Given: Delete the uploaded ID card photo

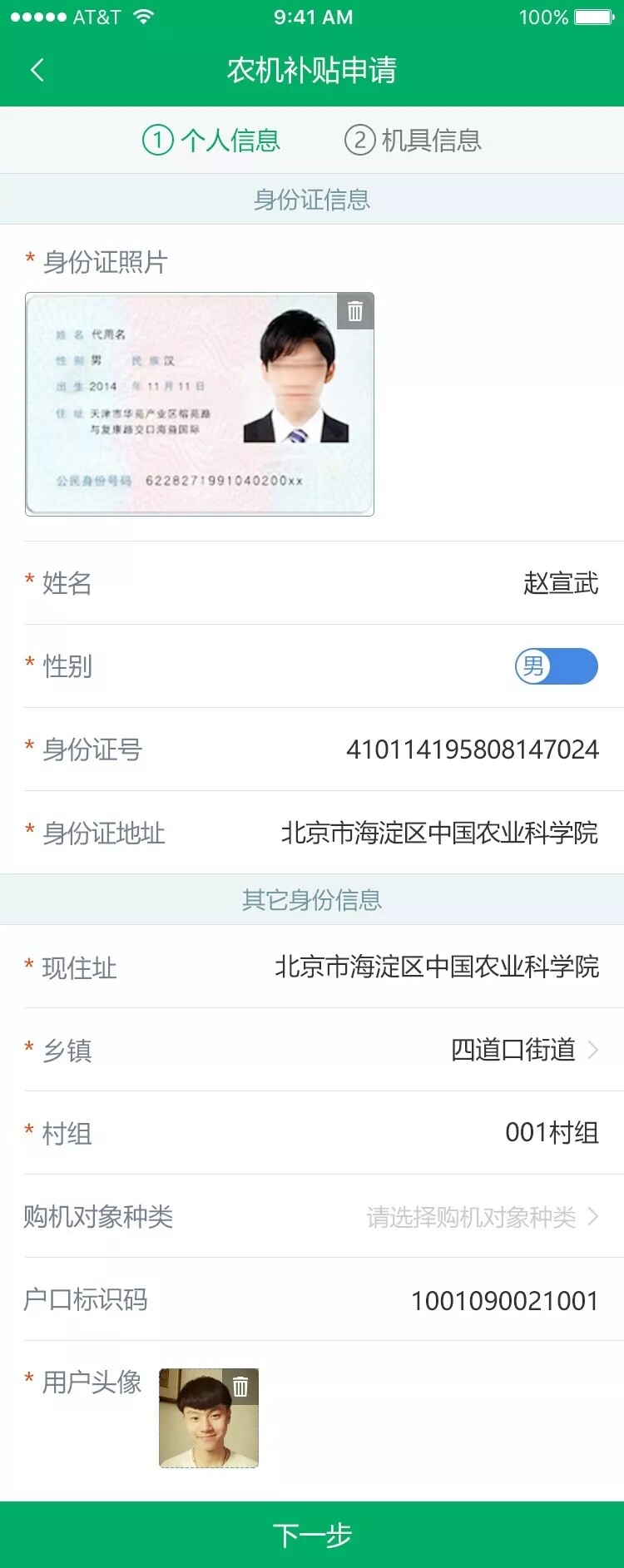Looking at the screenshot, I should point(355,311).
